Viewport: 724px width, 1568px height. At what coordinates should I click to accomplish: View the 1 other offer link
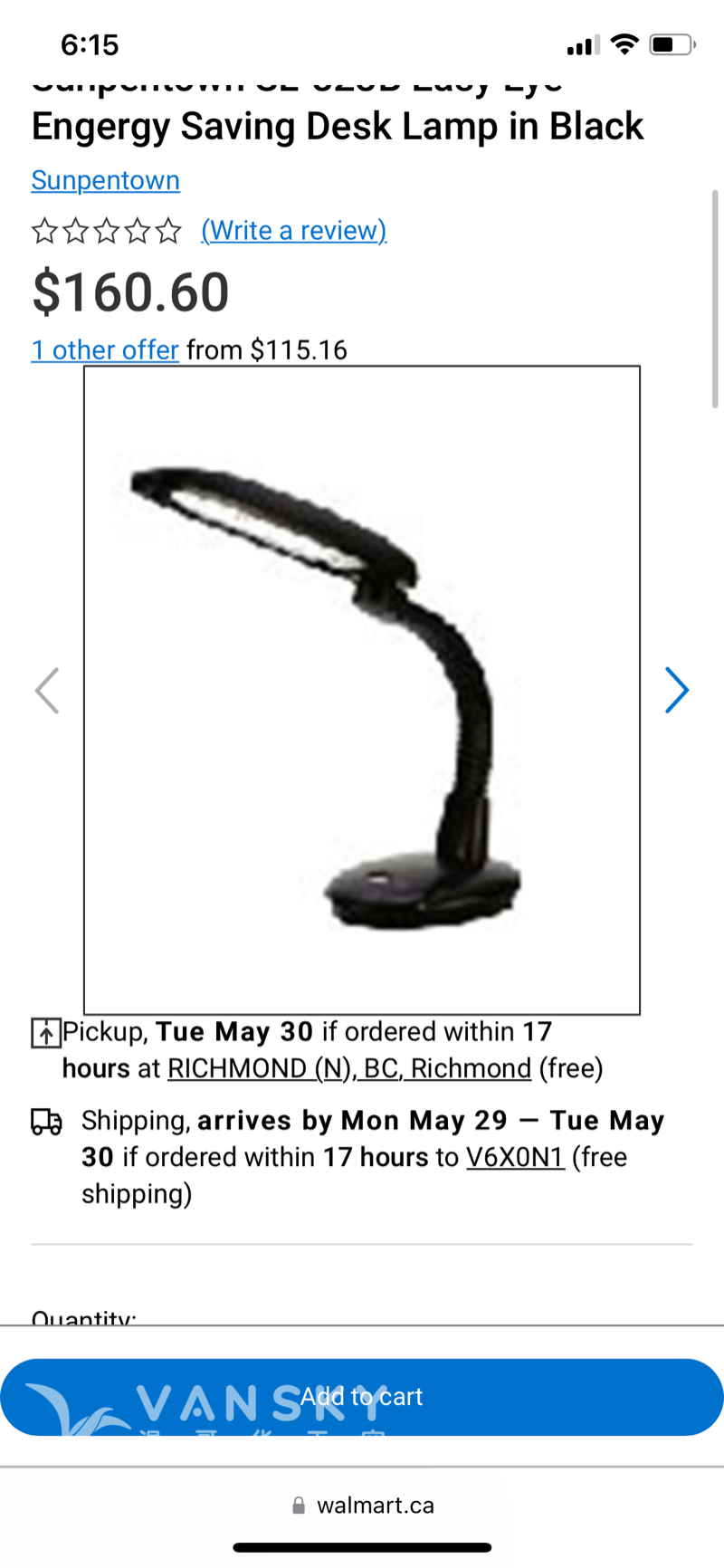pyautogui.click(x=105, y=350)
